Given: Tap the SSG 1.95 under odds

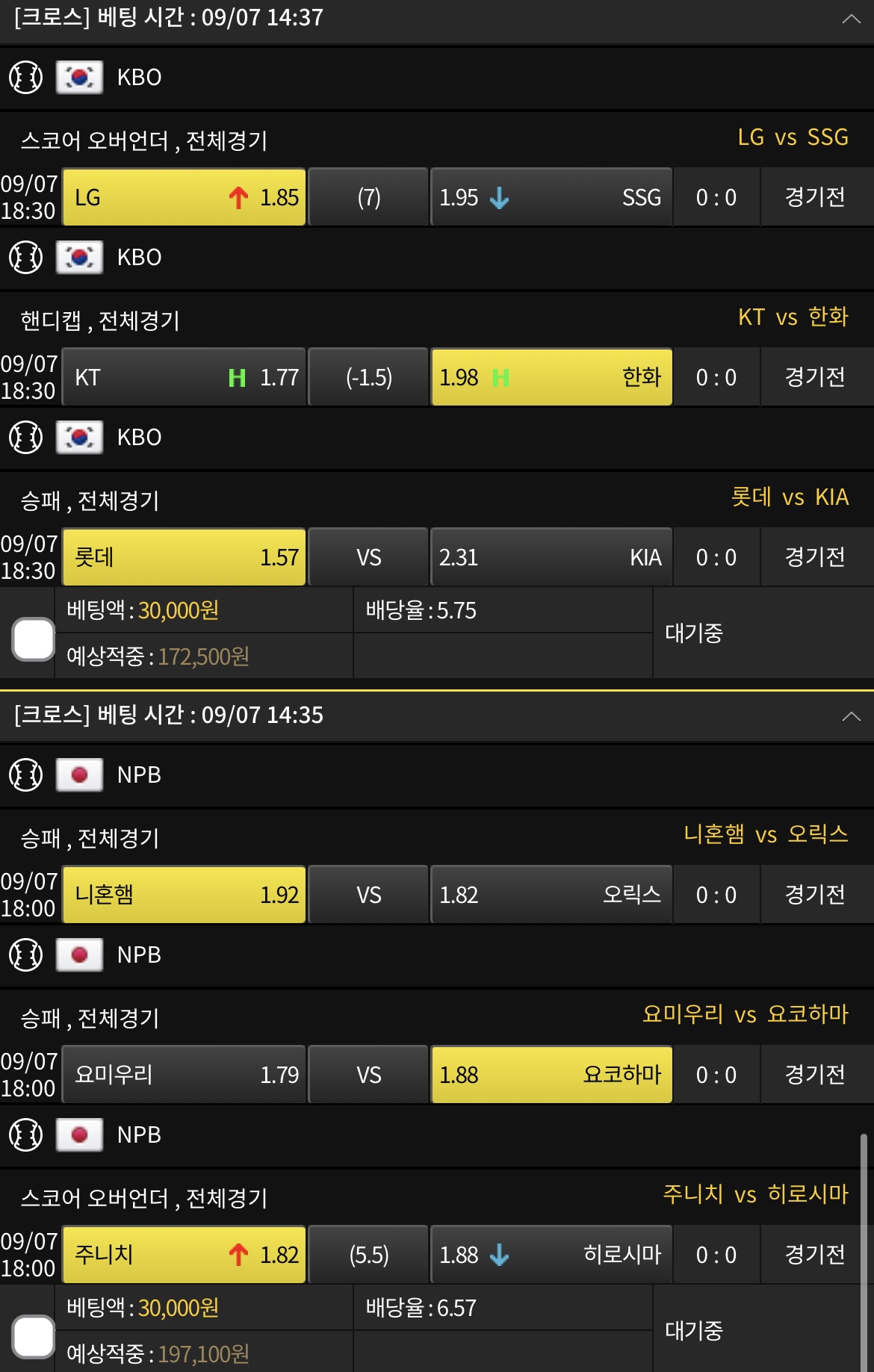Looking at the screenshot, I should 551,197.
